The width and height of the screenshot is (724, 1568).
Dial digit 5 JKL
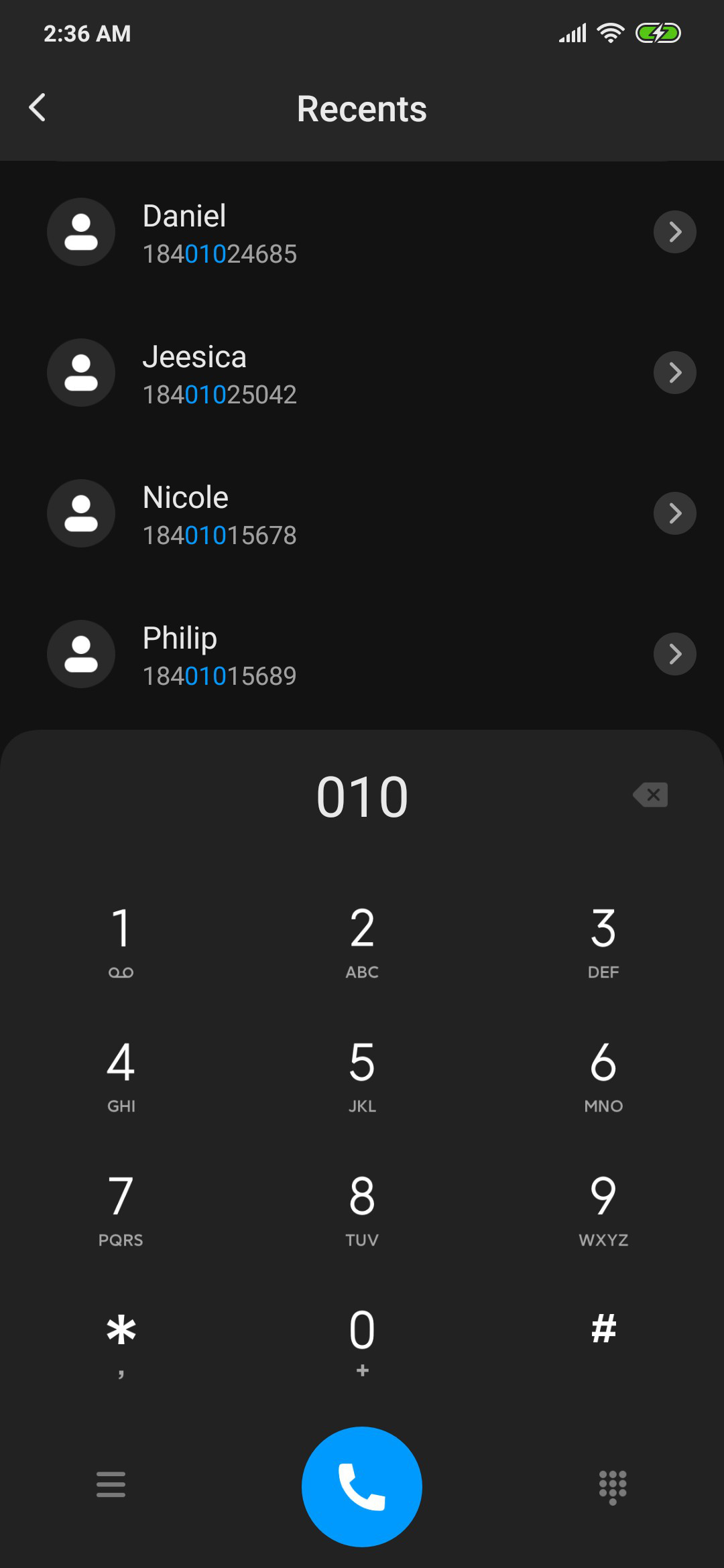[x=362, y=1073]
